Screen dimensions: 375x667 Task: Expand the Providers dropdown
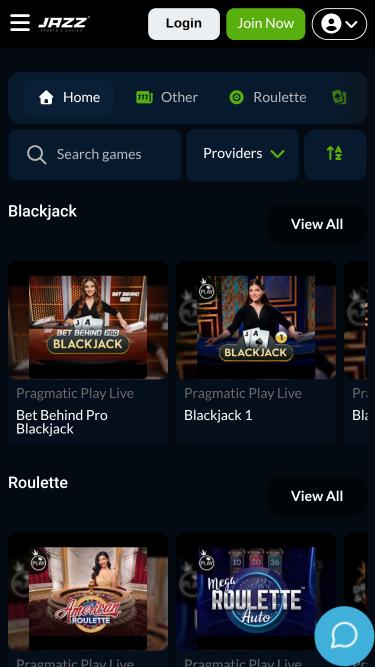tap(242, 154)
